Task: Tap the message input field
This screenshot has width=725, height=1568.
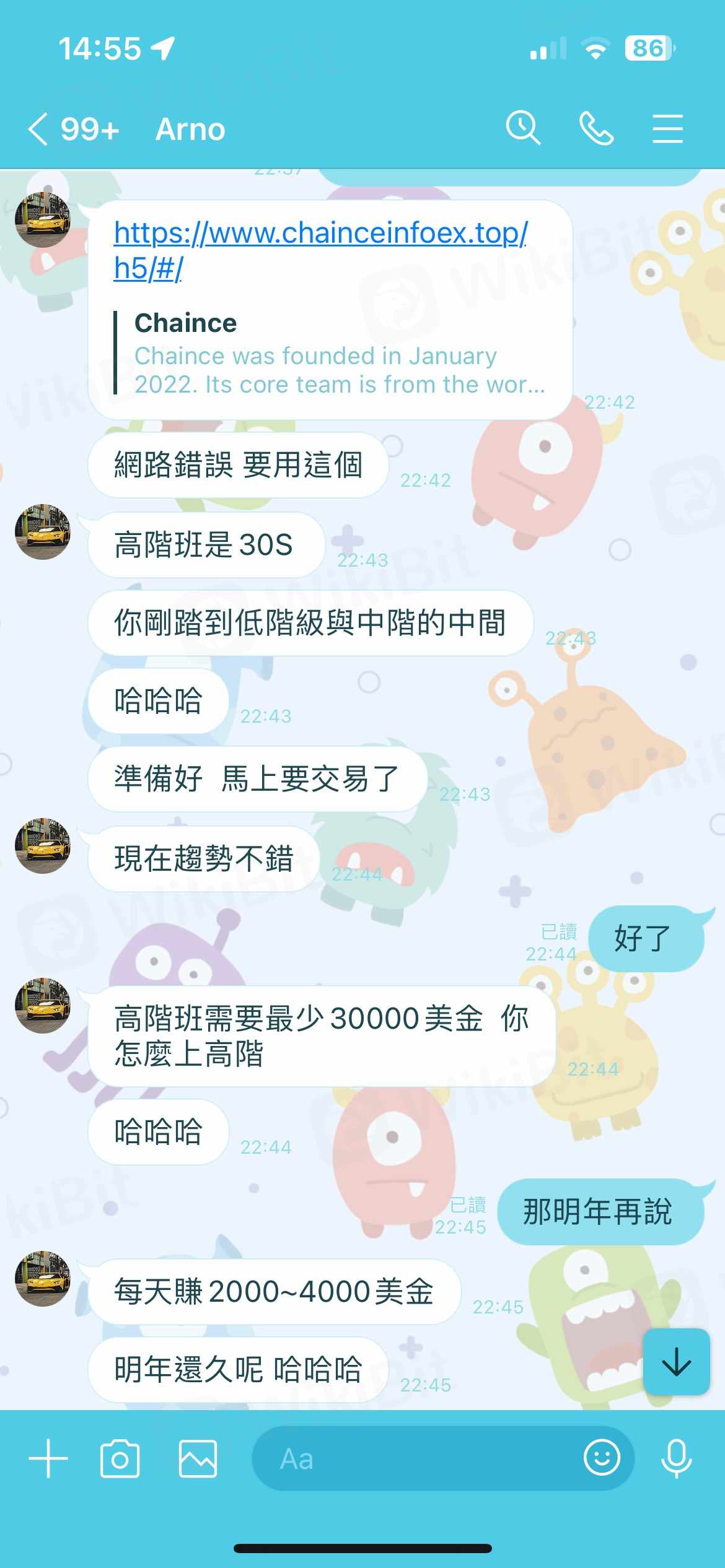Action: click(x=415, y=1459)
